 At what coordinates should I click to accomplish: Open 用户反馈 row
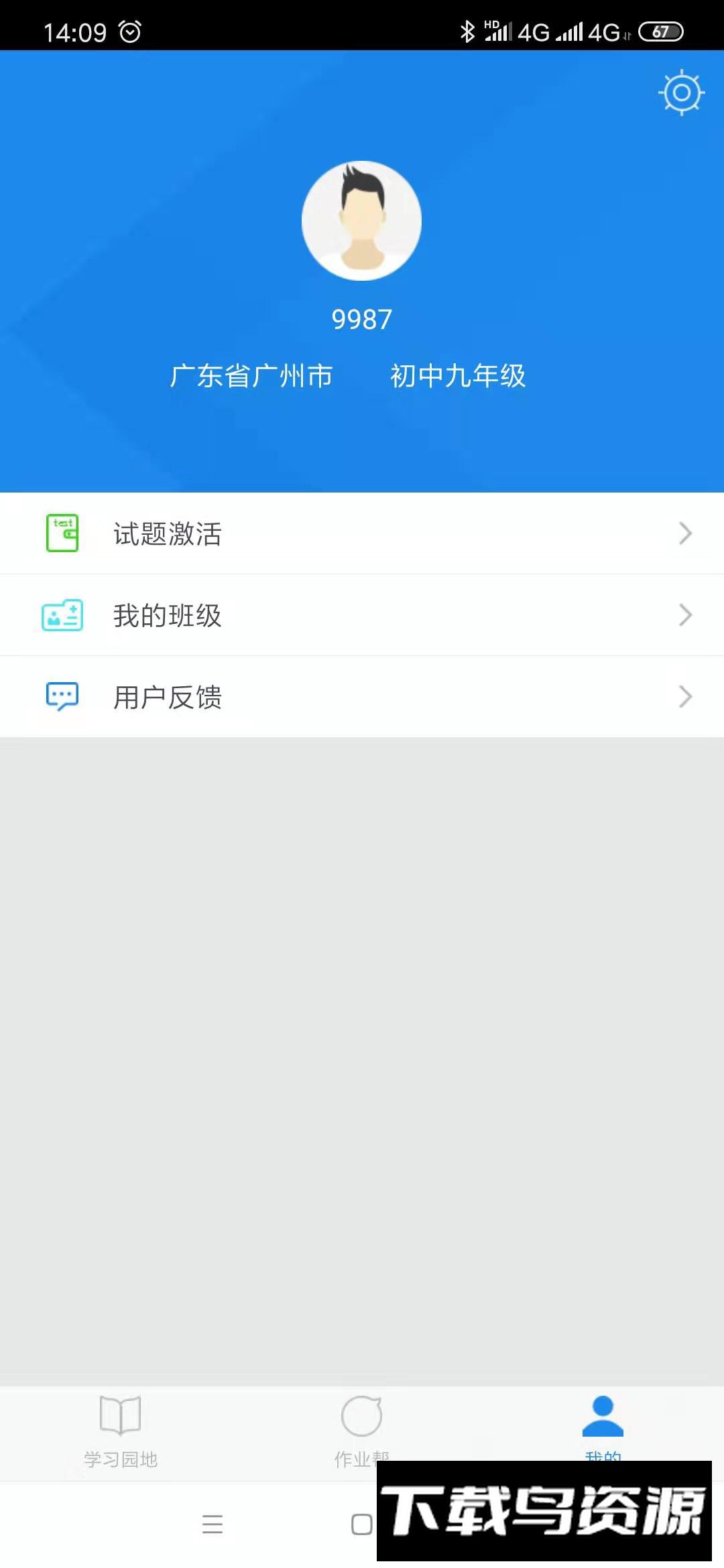[362, 697]
